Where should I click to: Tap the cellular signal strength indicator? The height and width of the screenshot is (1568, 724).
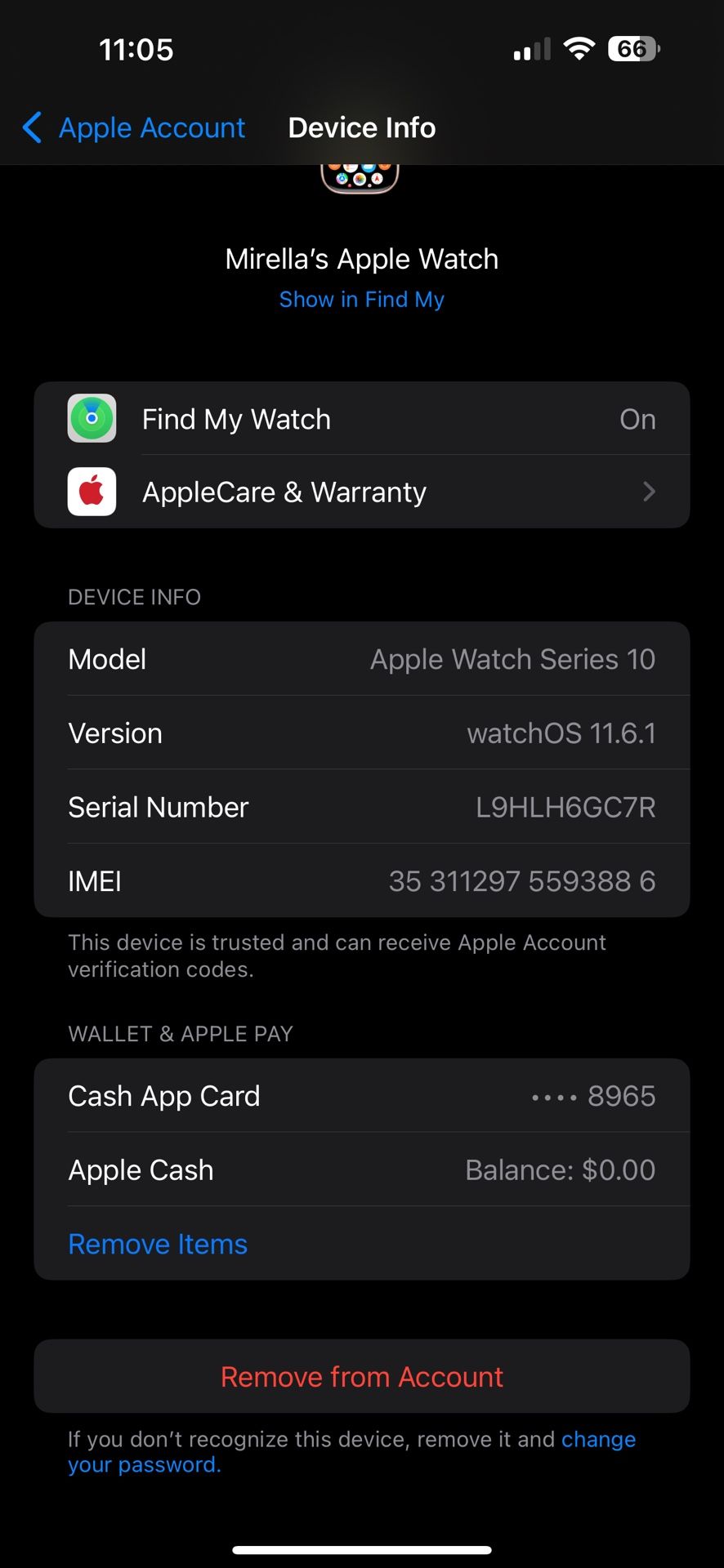[530, 49]
